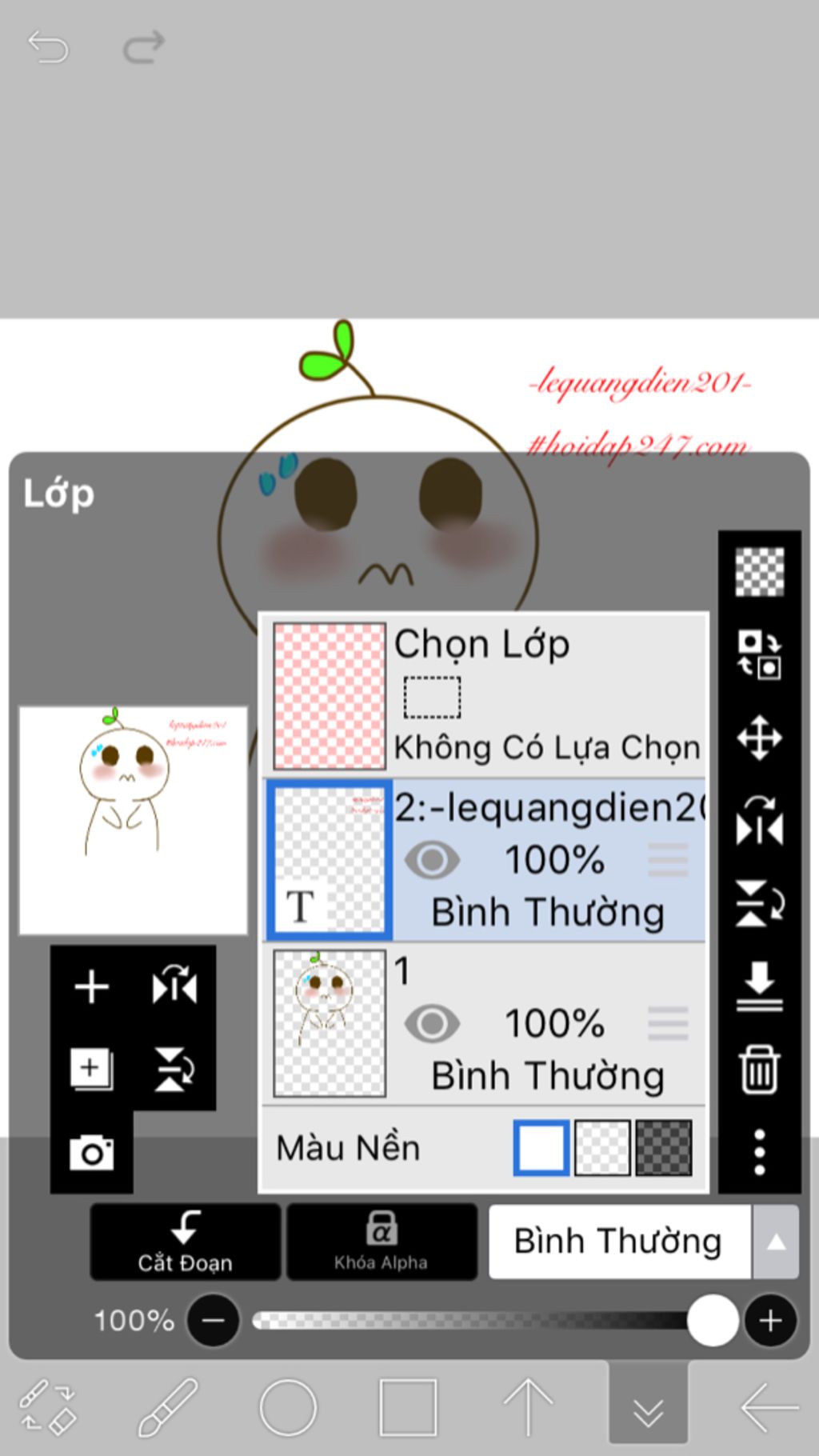Choose white background color swatch
The image size is (819, 1456).
pos(541,1147)
